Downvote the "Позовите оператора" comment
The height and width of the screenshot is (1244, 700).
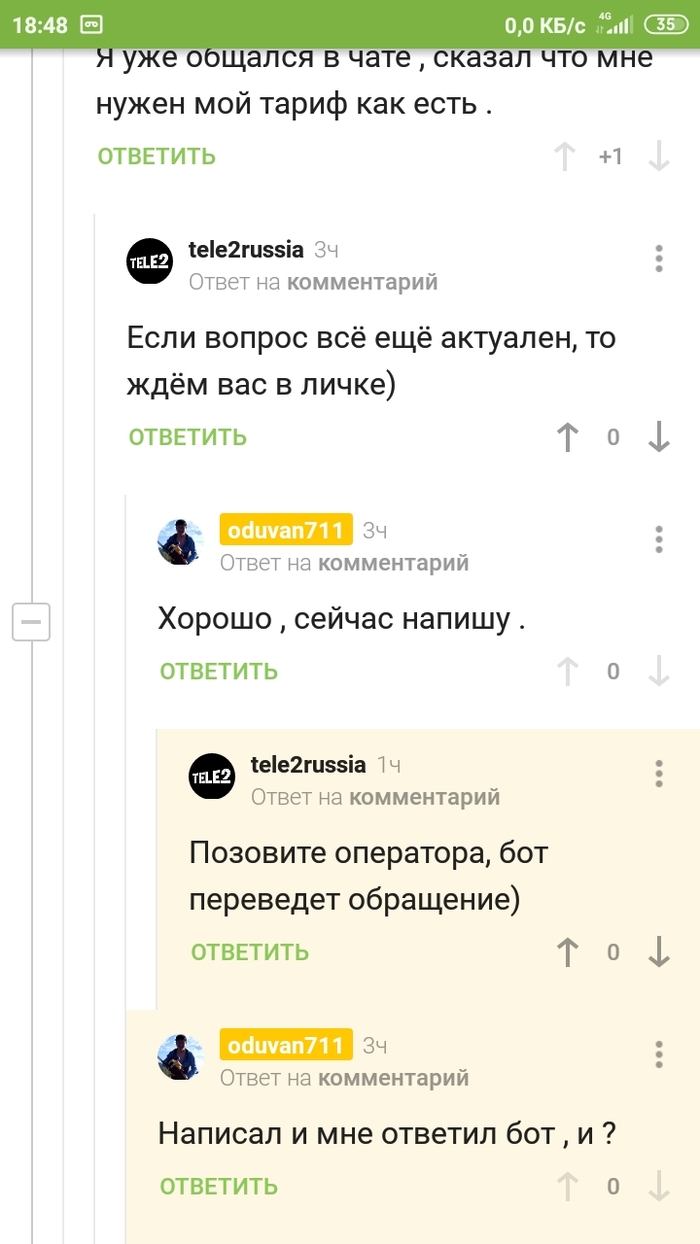coord(659,952)
